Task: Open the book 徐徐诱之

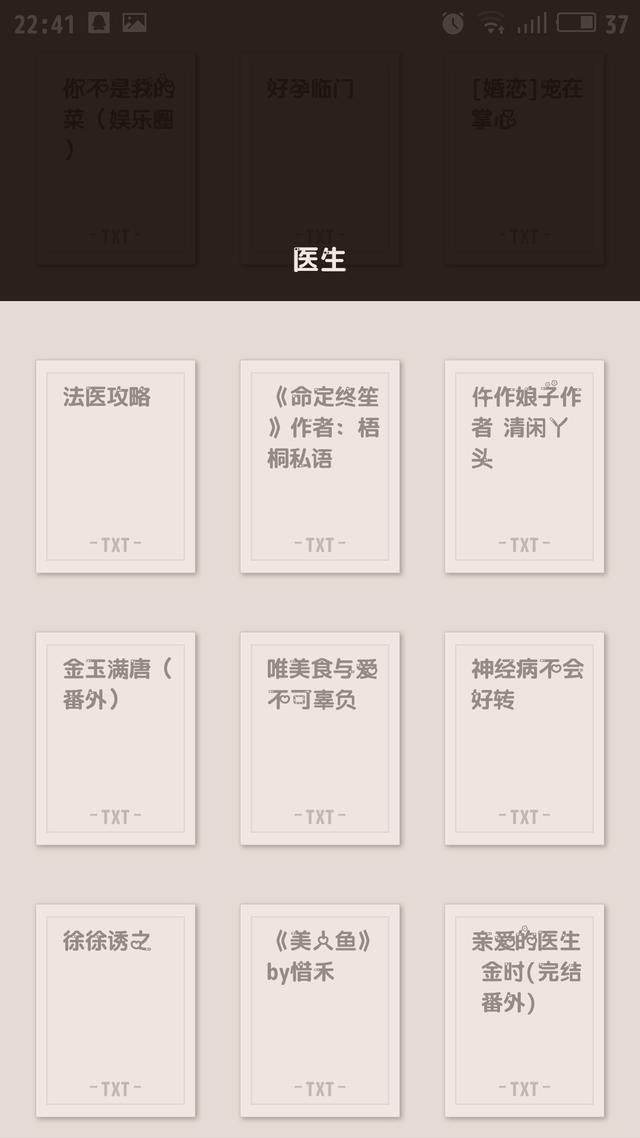Action: pos(115,1010)
